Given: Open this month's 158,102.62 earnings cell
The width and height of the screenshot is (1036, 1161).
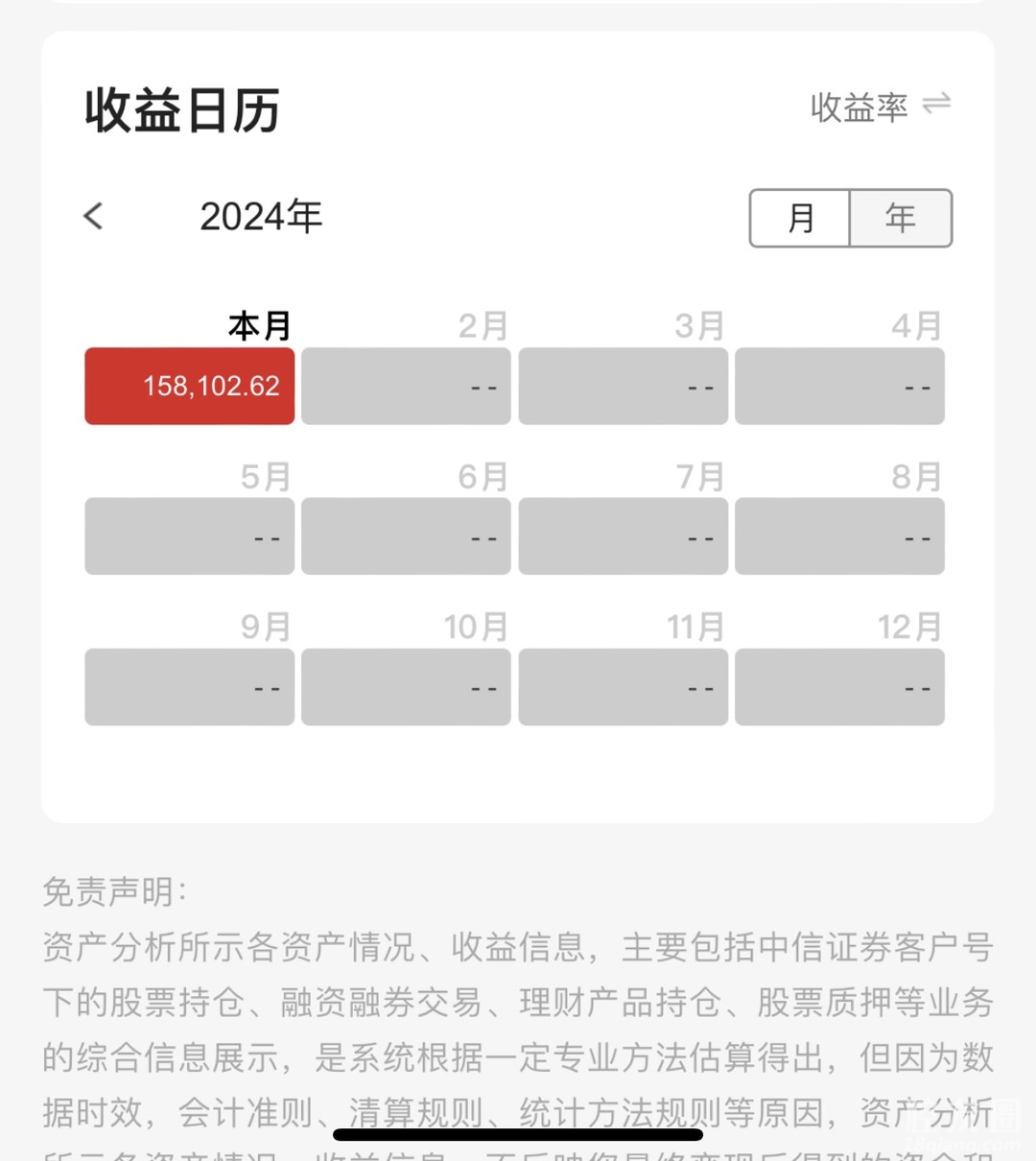Looking at the screenshot, I should 190,386.
